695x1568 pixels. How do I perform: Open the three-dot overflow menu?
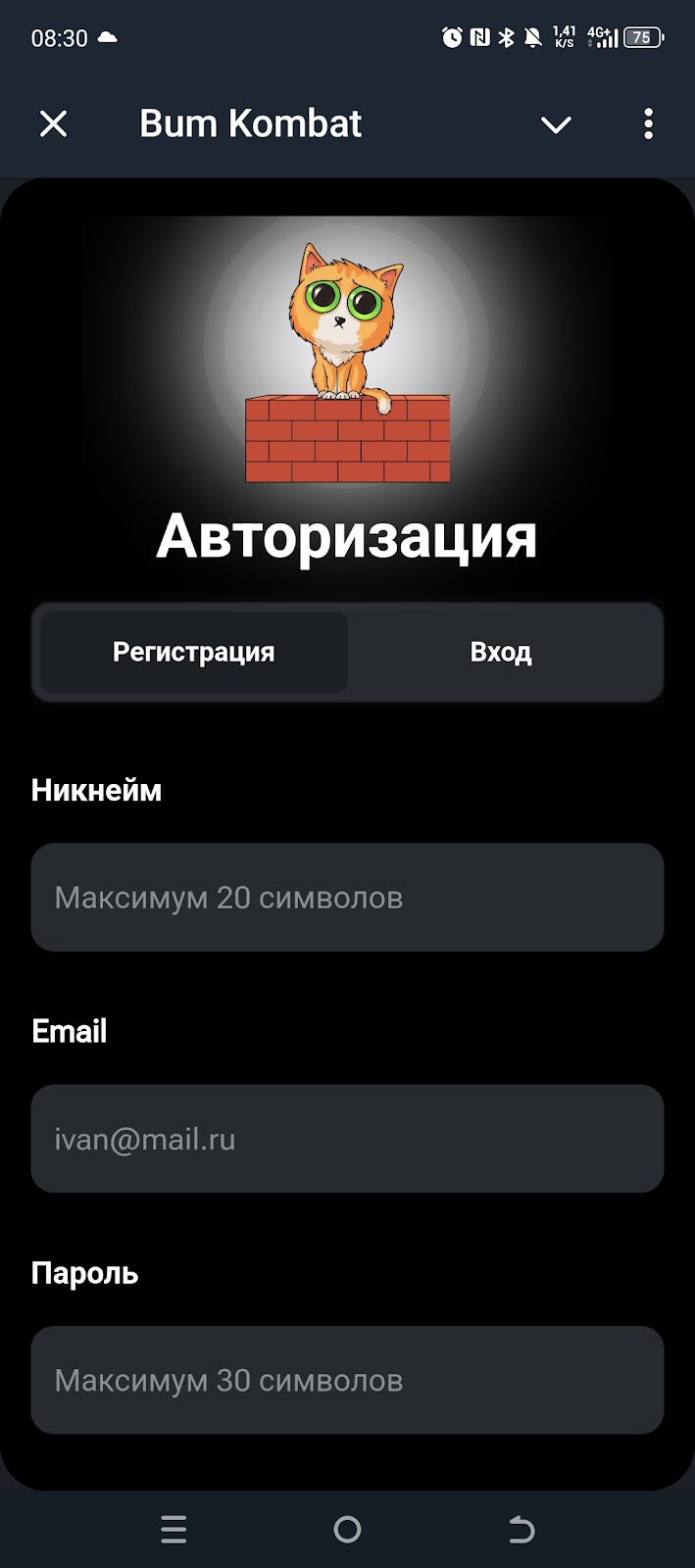(648, 124)
